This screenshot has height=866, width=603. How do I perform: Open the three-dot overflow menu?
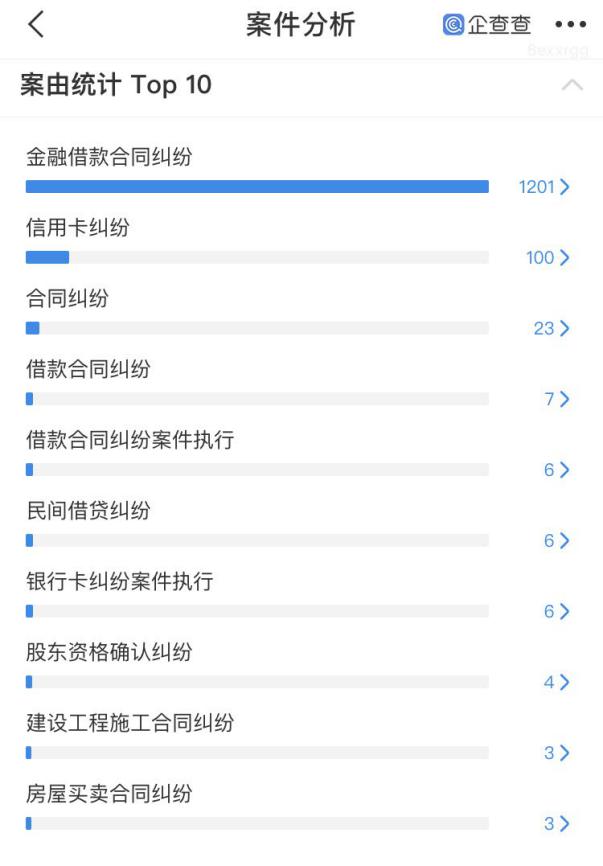[570, 25]
